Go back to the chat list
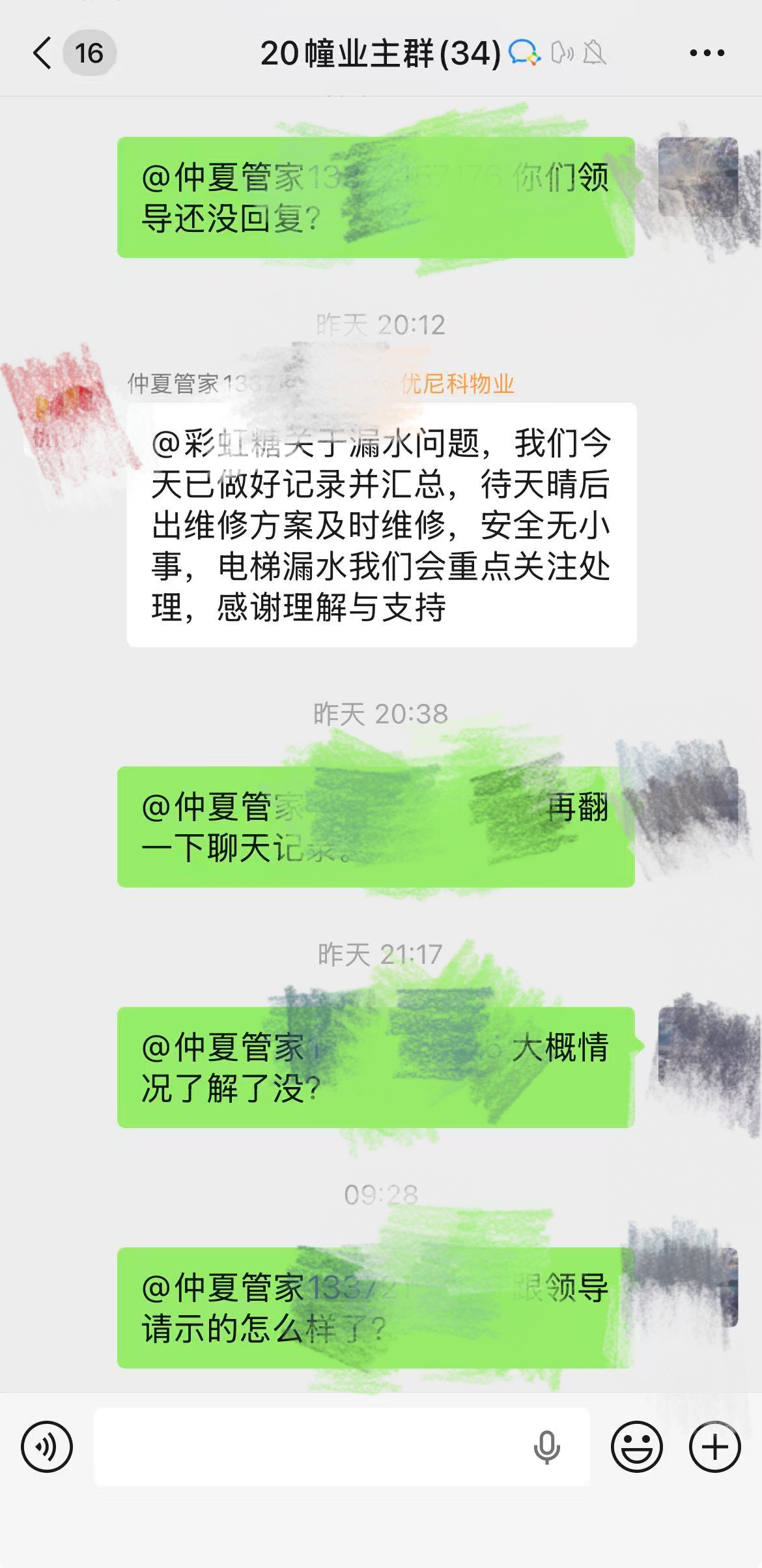Viewport: 762px width, 1568px height. coord(42,53)
